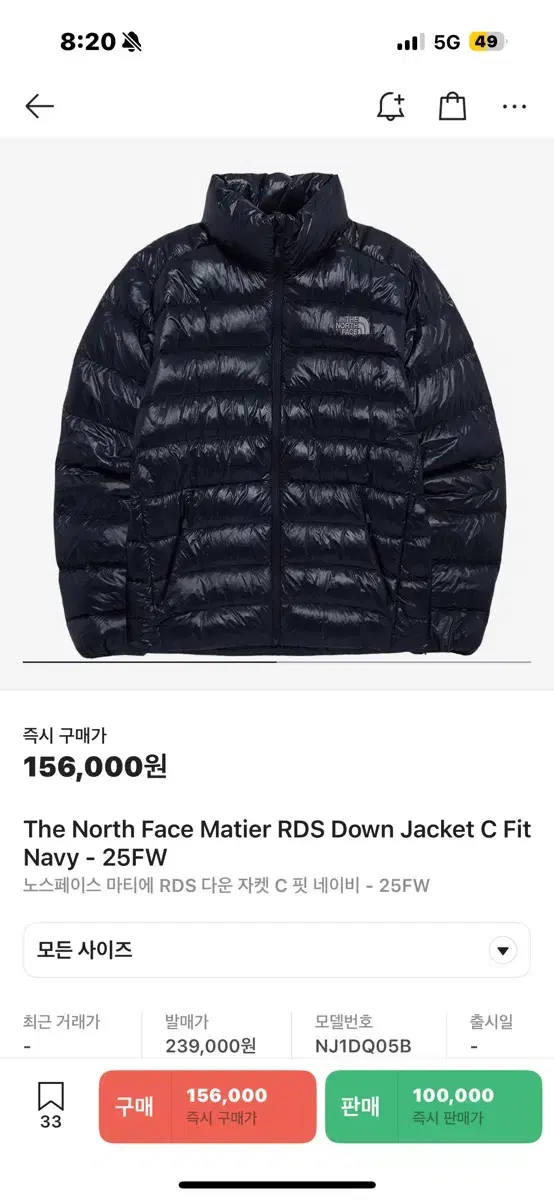
Task: Tap the green 판매 sell button
Action: click(x=433, y=1106)
